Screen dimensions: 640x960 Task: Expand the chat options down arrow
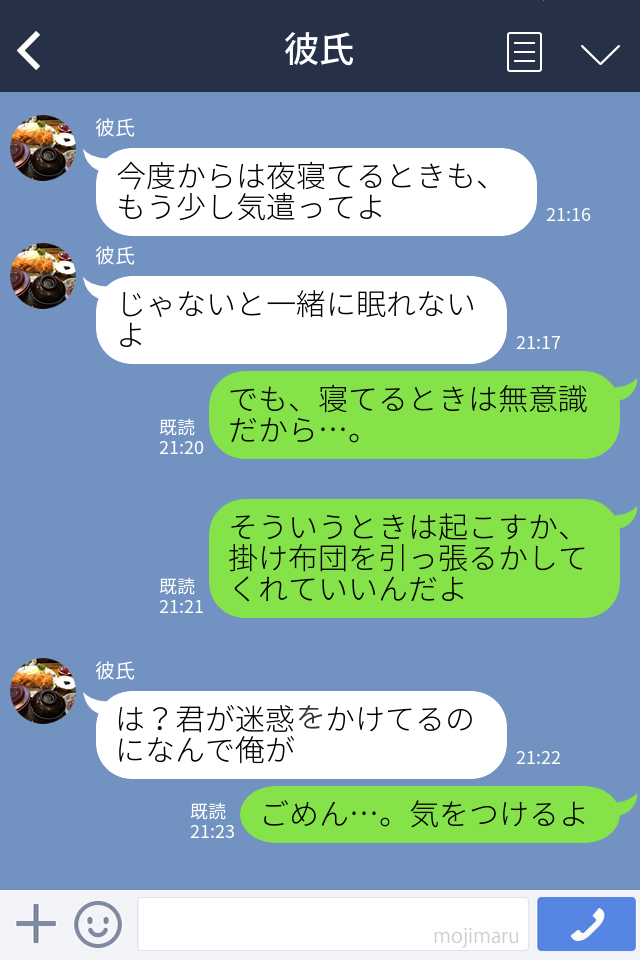pos(600,53)
